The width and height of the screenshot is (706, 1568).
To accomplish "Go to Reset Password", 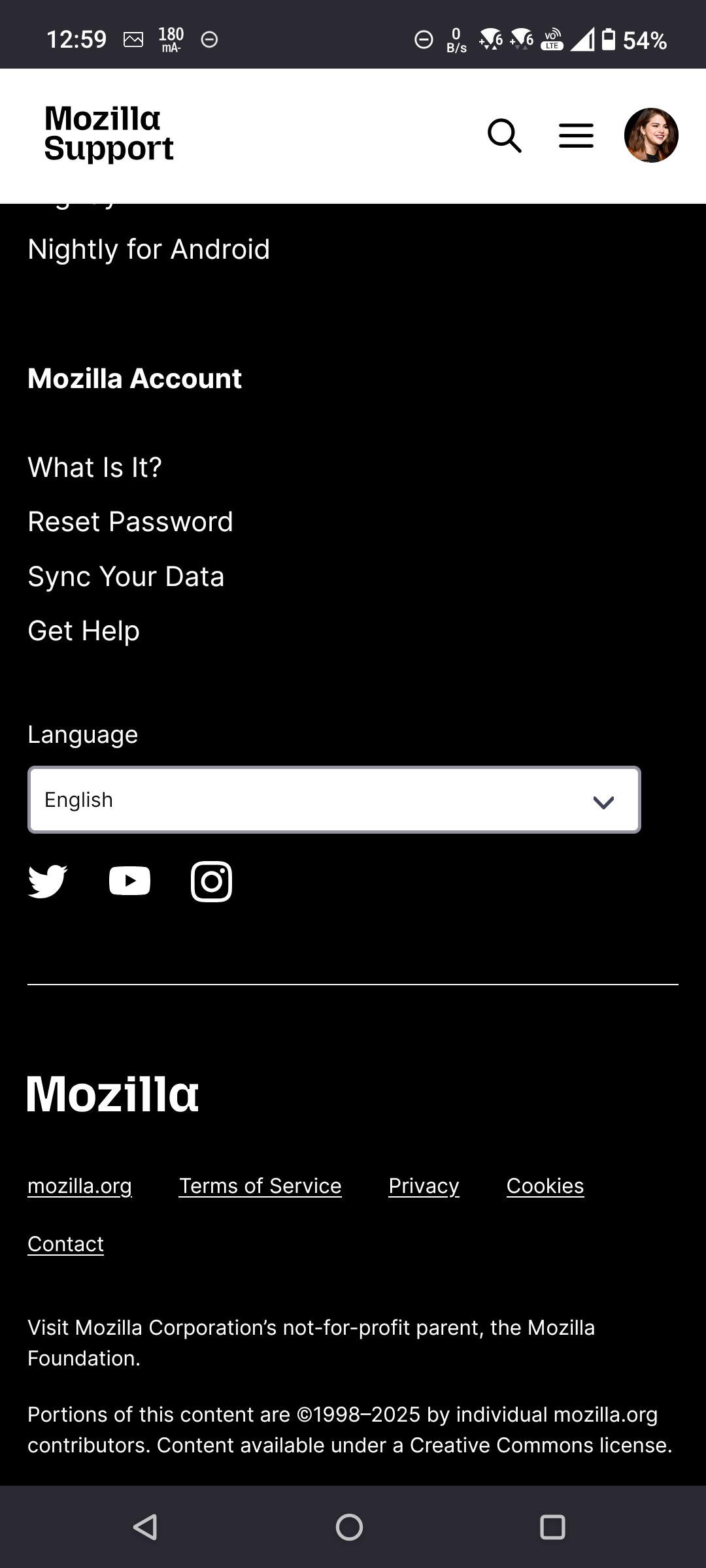I will 130,521.
